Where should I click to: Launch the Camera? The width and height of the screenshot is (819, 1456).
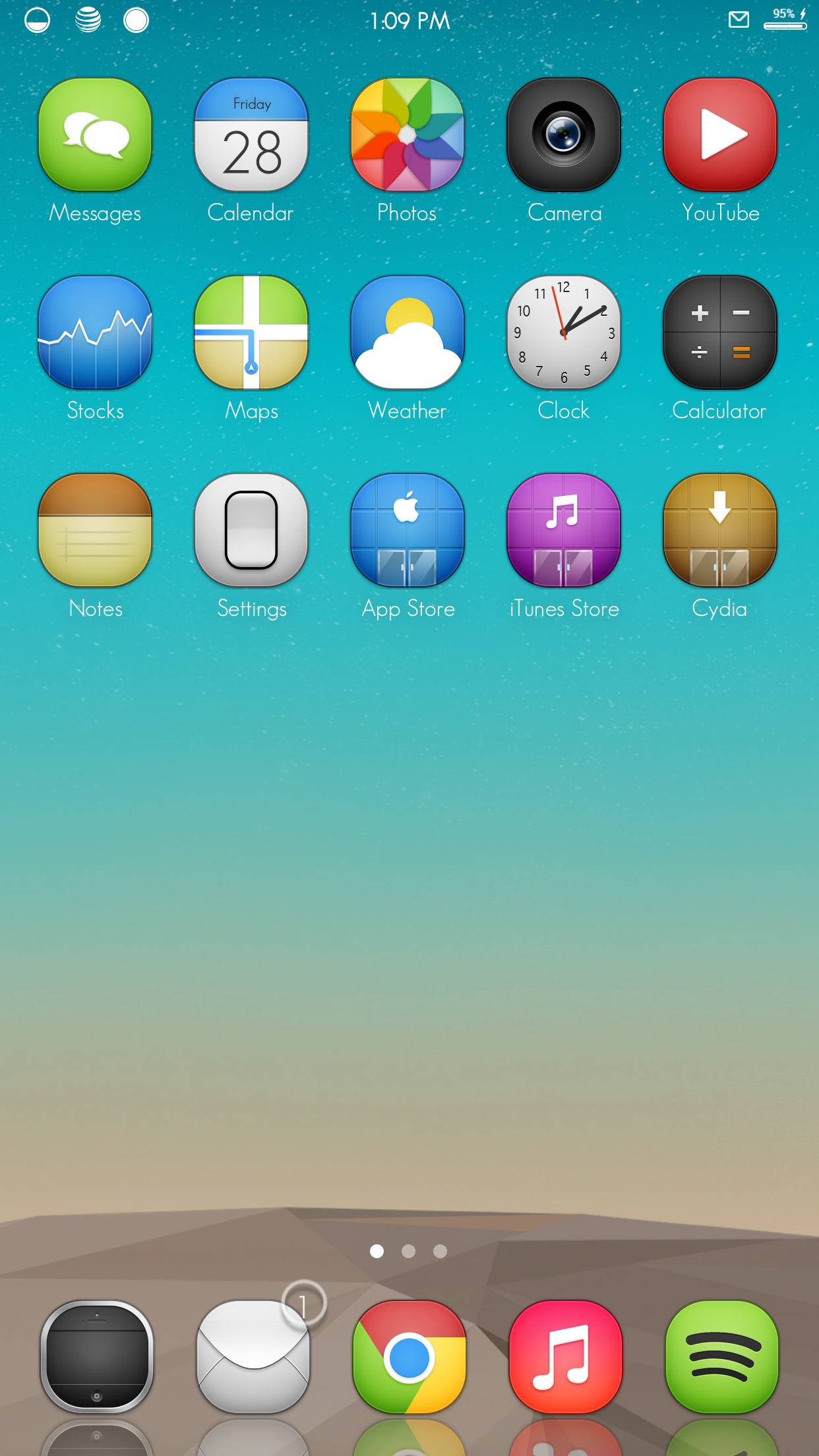(564, 135)
